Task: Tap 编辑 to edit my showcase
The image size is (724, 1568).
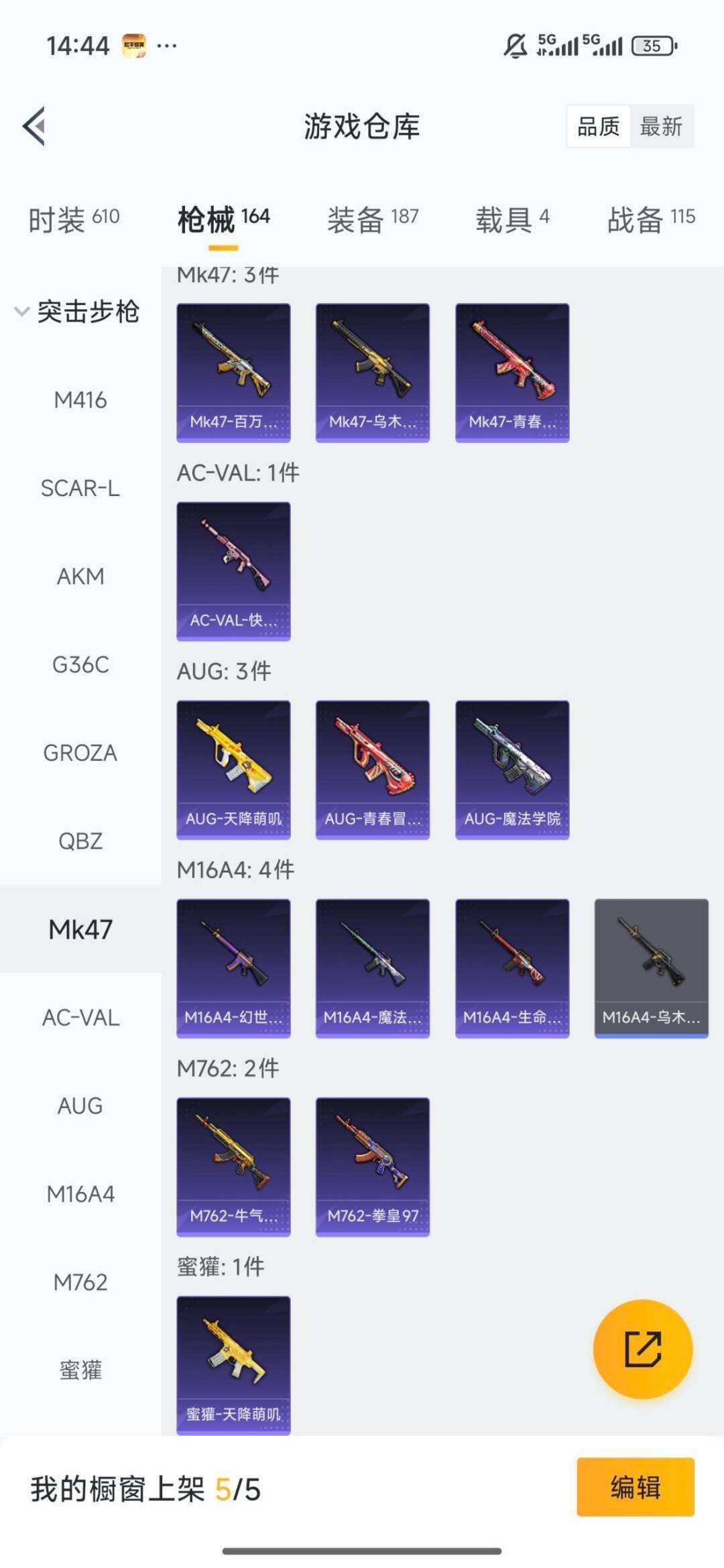Action: (x=635, y=1487)
